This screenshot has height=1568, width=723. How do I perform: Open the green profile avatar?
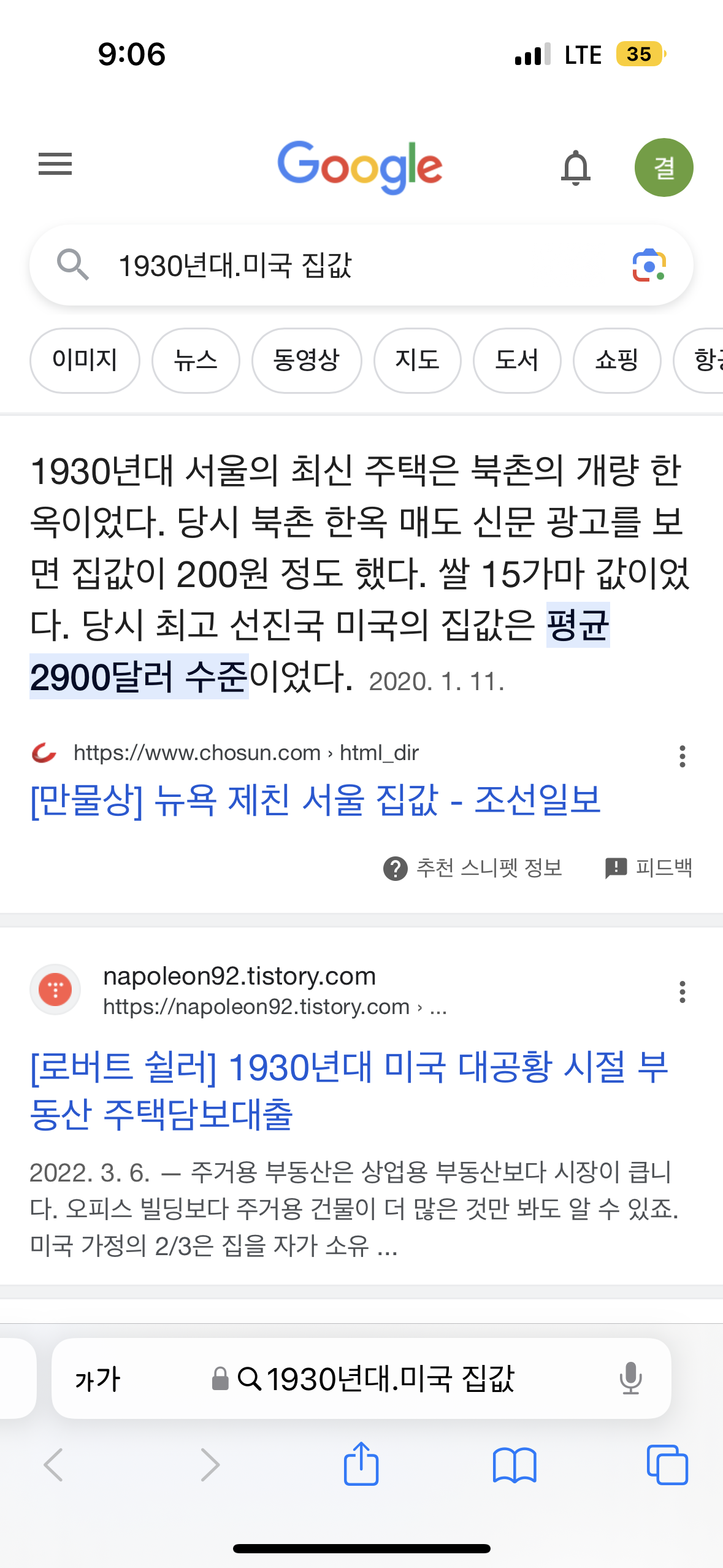(x=664, y=167)
